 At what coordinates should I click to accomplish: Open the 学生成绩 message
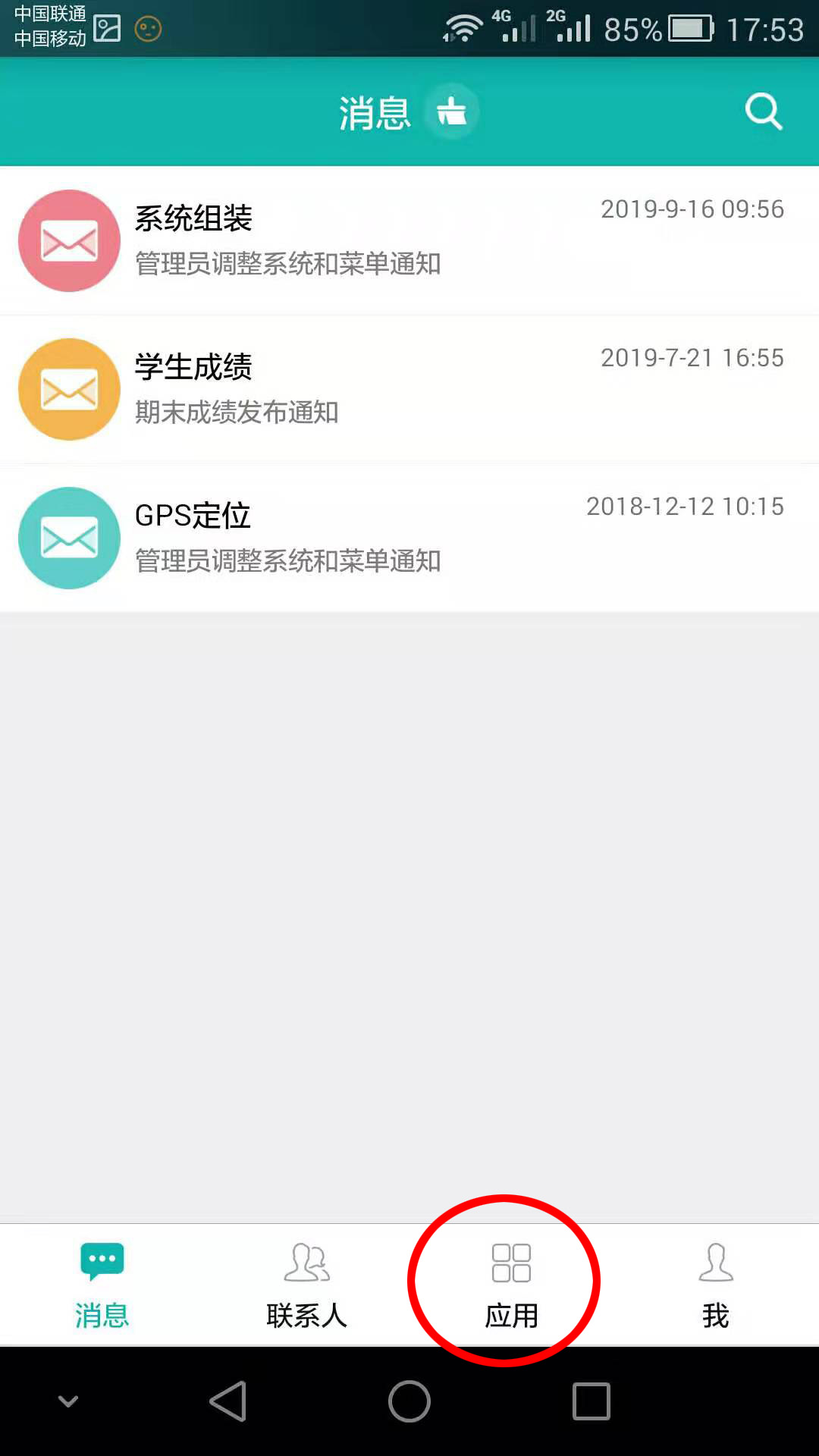[409, 389]
